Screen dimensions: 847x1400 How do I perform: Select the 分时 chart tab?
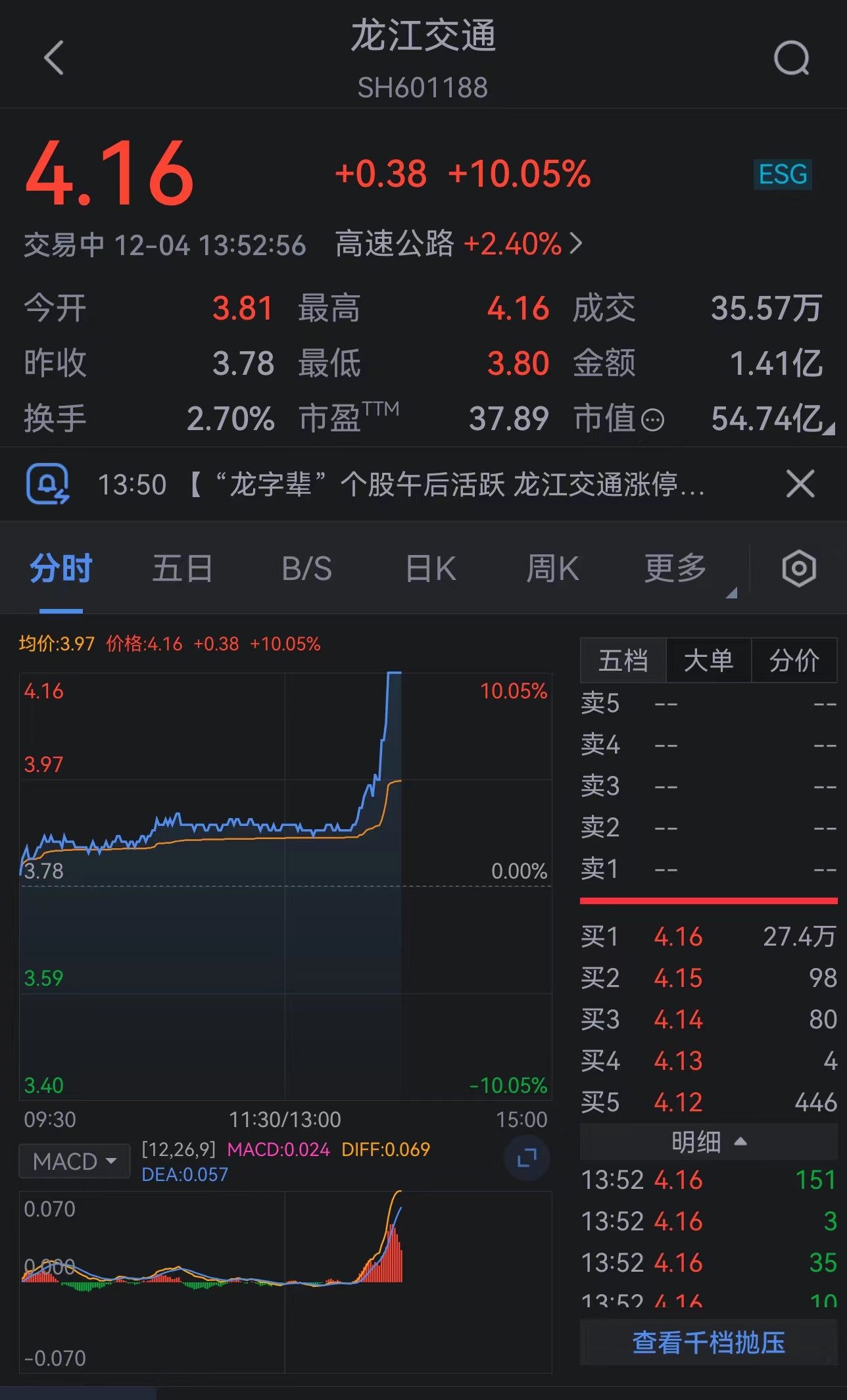pyautogui.click(x=60, y=569)
